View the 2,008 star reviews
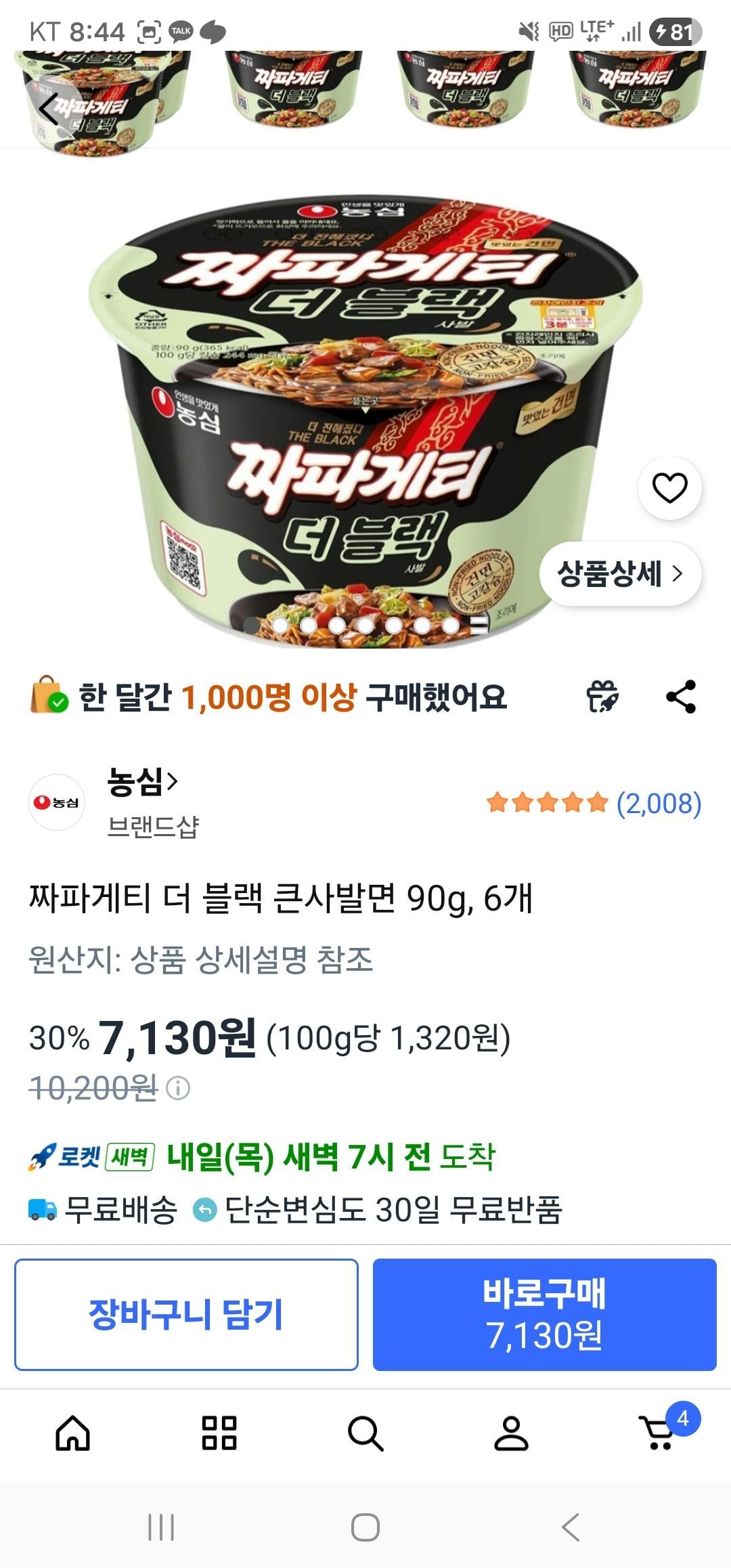731x1568 pixels. click(594, 804)
